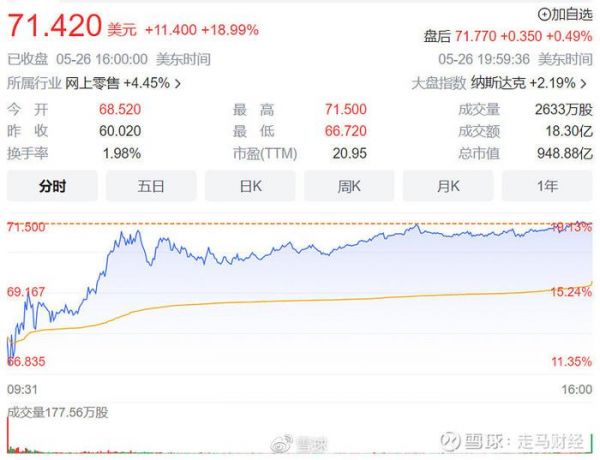This screenshot has width=600, height=460.
Task: Switch to the 分时 chart tab
Action: 53,186
